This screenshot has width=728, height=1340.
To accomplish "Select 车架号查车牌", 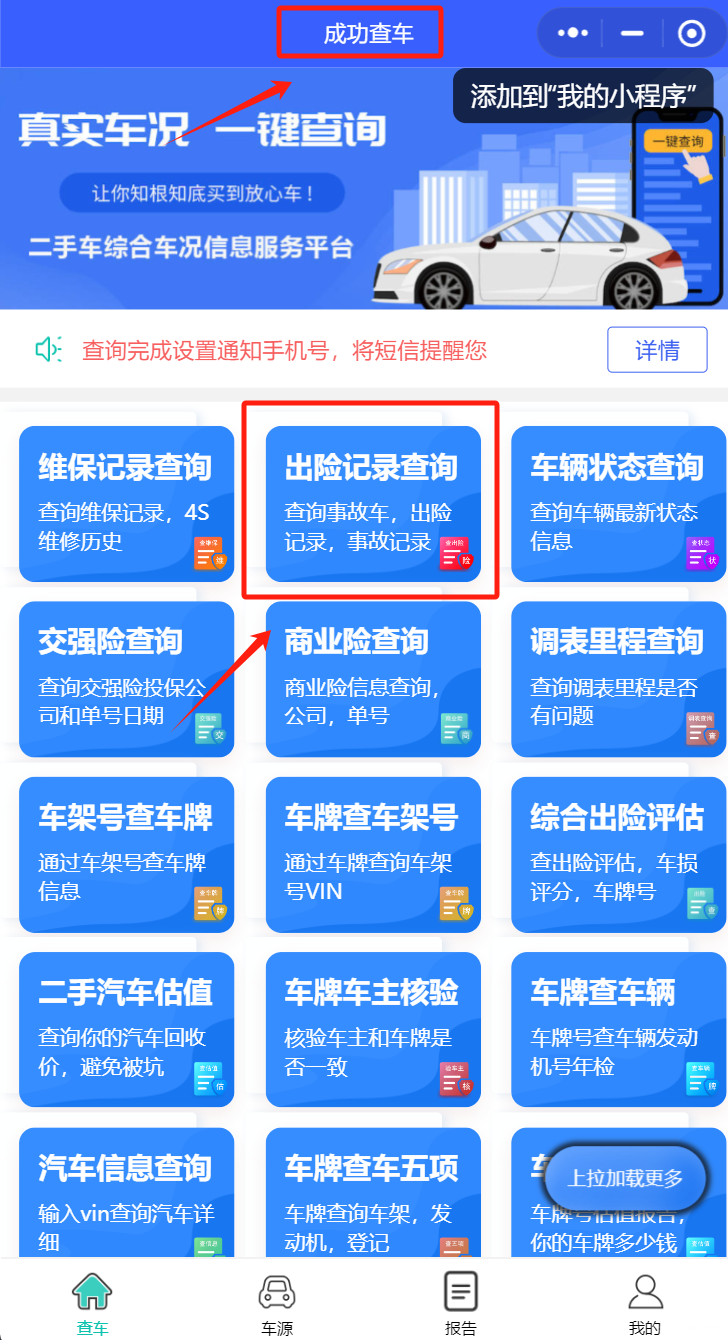I will coord(126,854).
